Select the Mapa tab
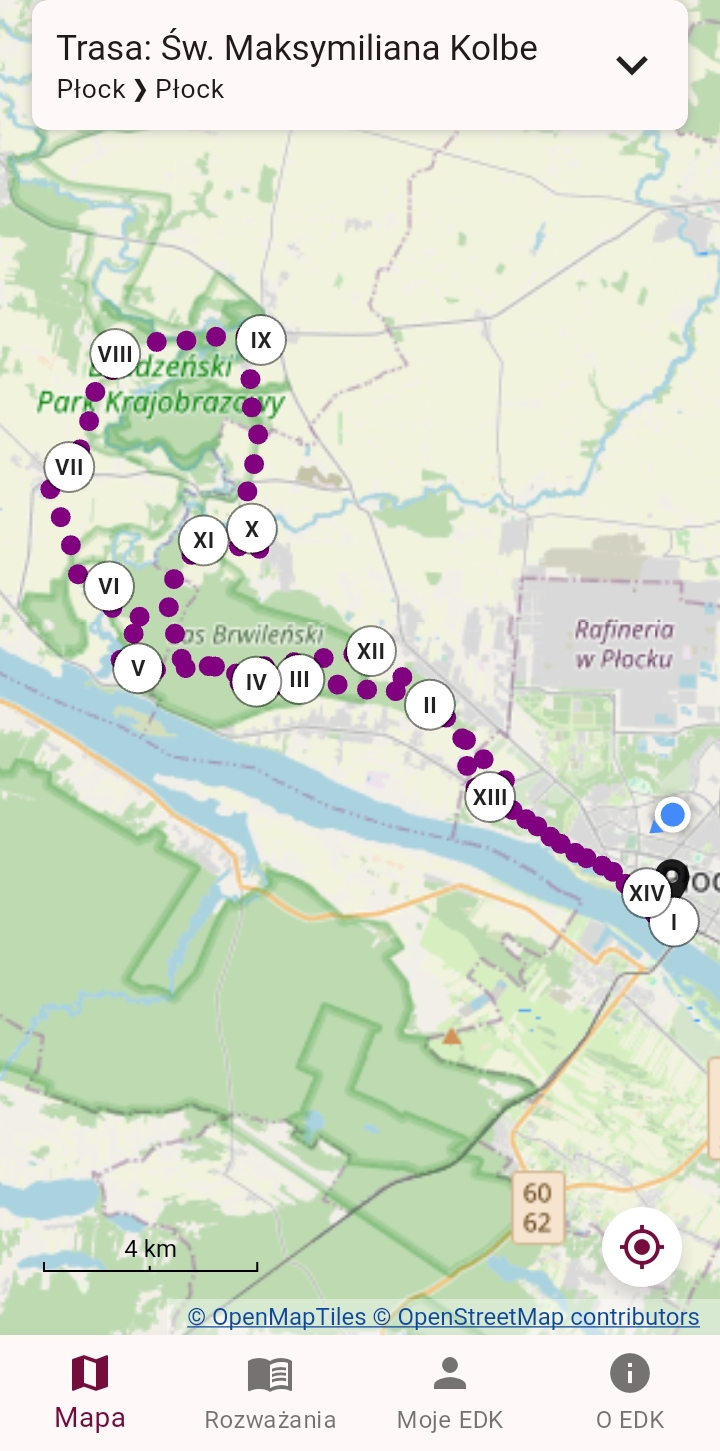The height and width of the screenshot is (1451, 720). (90, 1393)
